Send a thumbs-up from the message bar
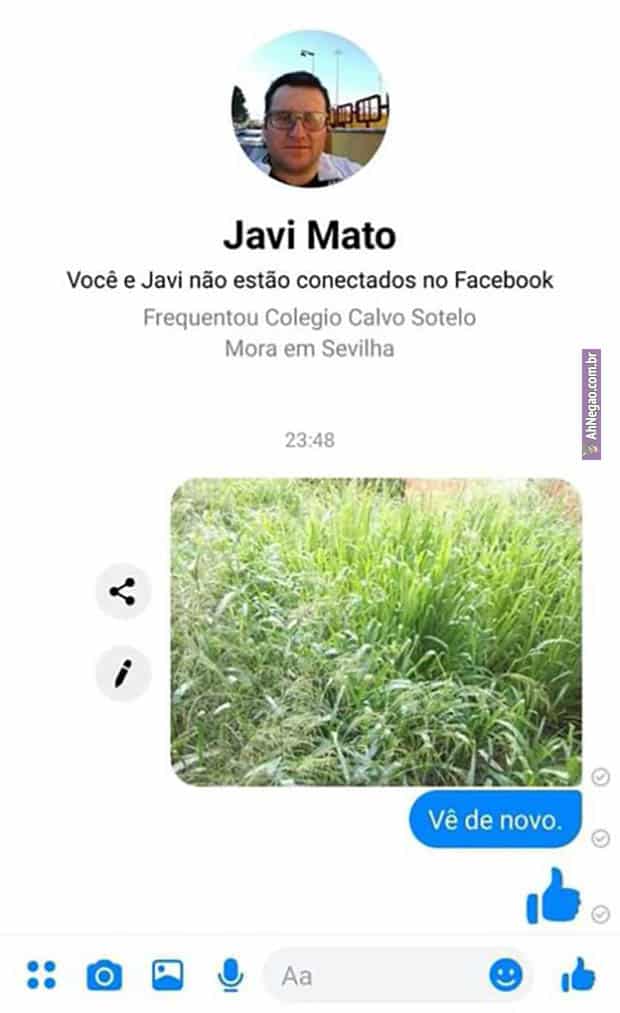Screen dimensions: 620x1013 pos(578,975)
